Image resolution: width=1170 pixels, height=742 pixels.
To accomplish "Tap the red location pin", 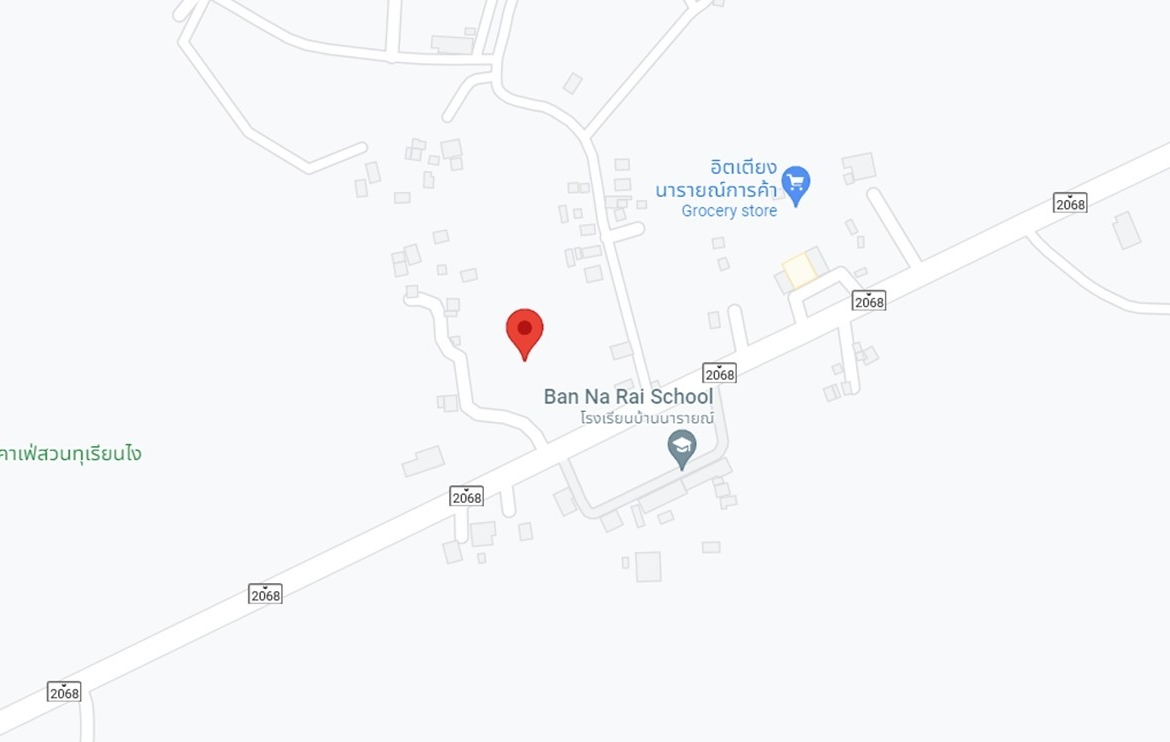I will coord(524,331).
